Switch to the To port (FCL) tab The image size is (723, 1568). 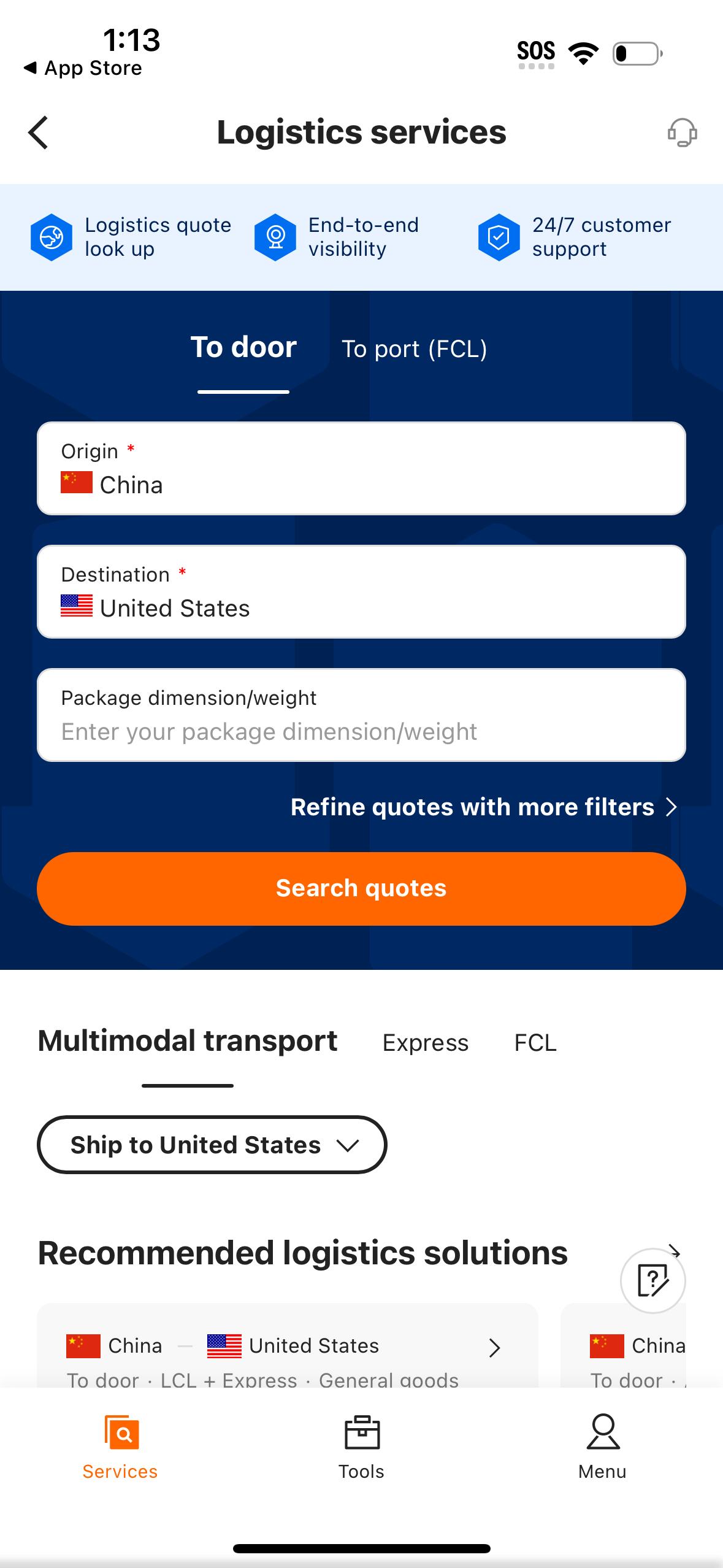point(415,348)
